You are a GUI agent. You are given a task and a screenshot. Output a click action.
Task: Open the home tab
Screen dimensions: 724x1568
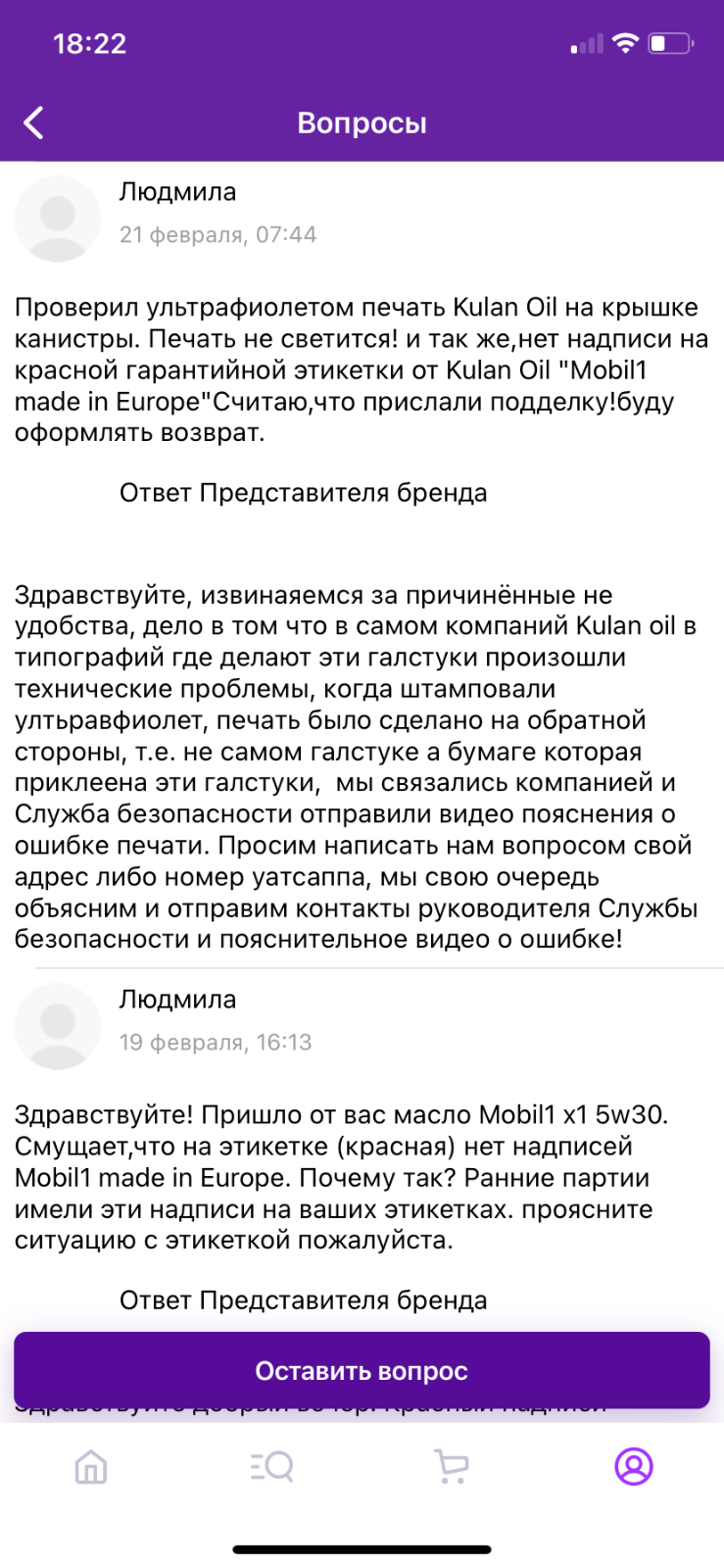(x=91, y=1467)
